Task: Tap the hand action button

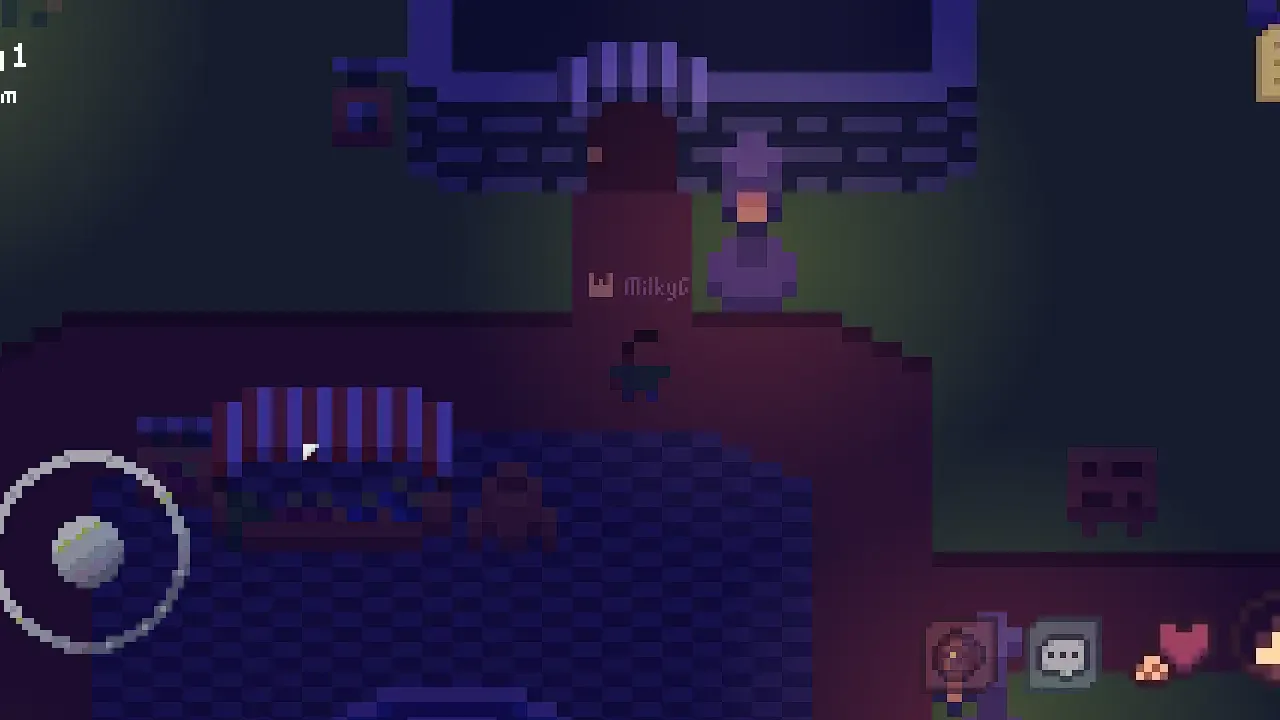Action: pyautogui.click(x=1266, y=650)
